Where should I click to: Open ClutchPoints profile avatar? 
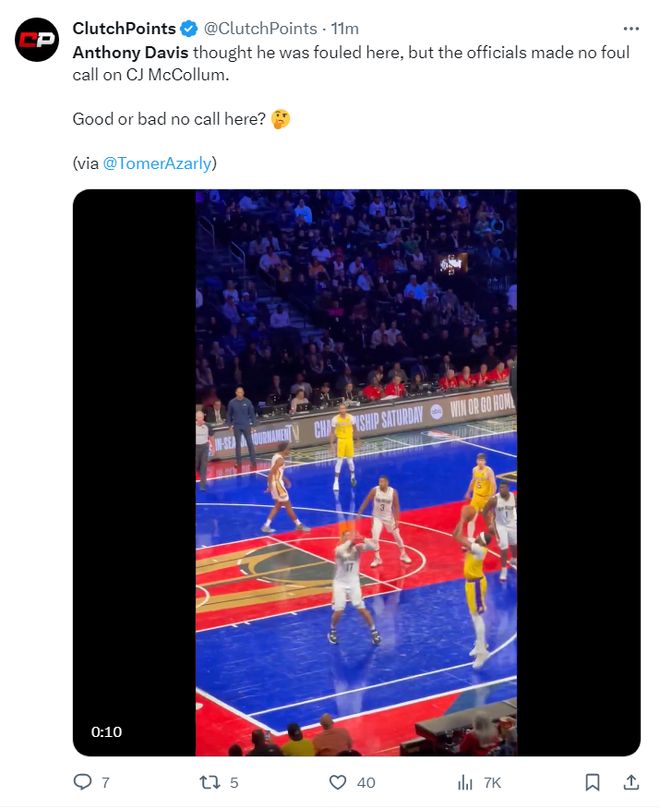point(37,40)
